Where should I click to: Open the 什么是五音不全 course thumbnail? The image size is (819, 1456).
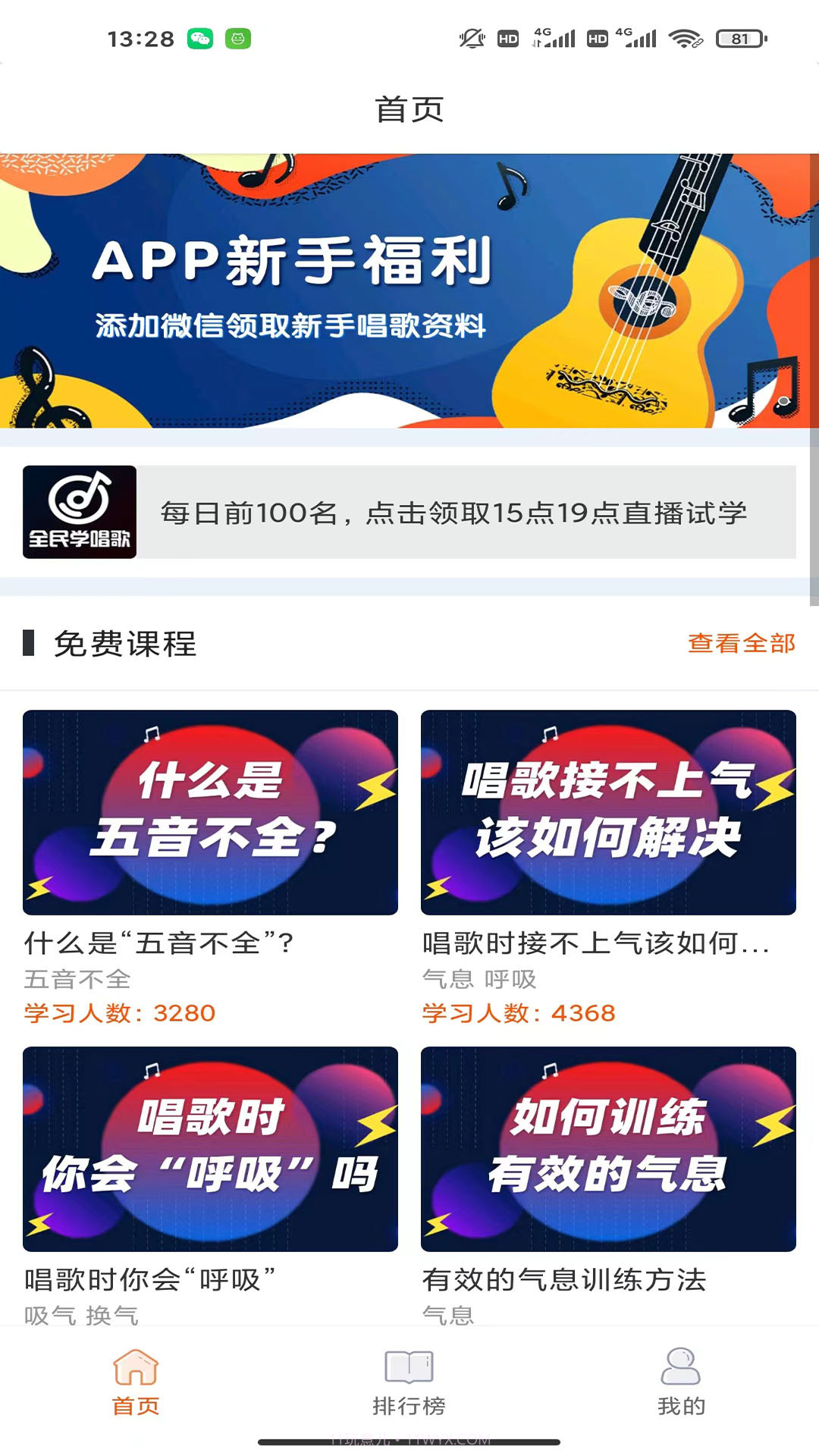click(209, 812)
